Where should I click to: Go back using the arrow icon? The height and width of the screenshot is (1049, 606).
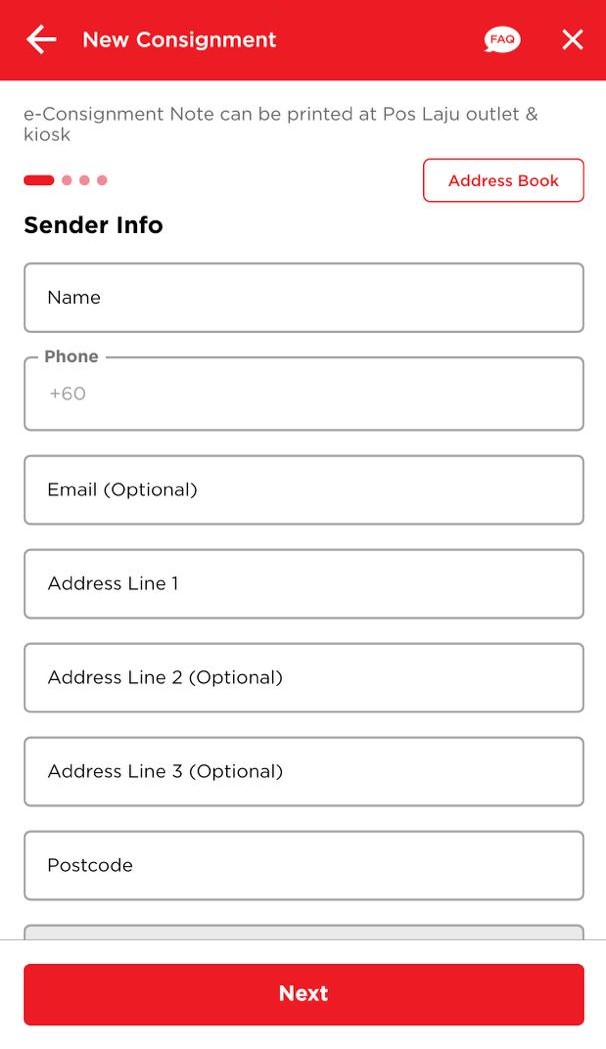41,40
